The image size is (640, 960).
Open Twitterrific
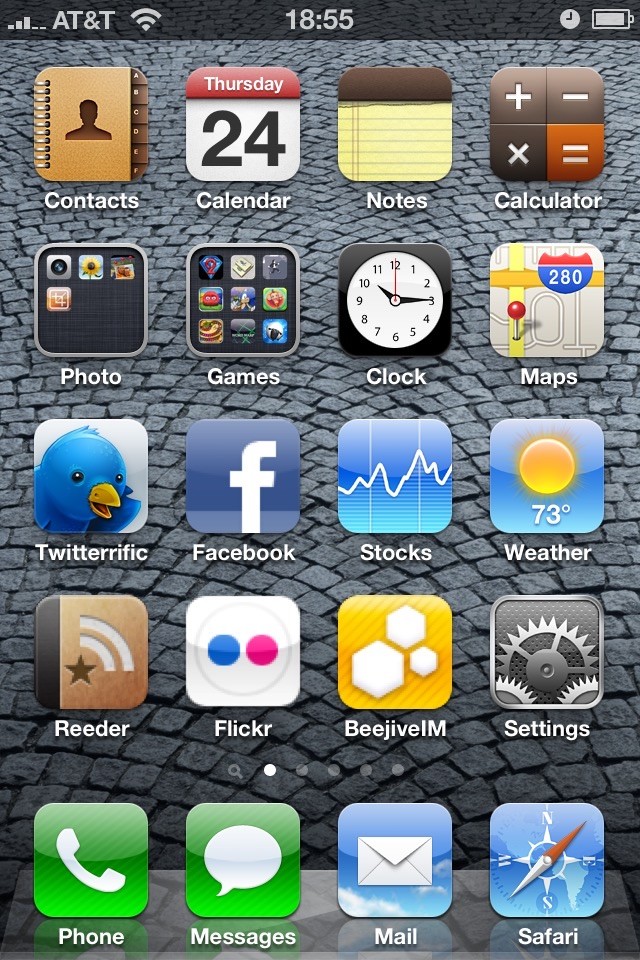pyautogui.click(x=91, y=476)
